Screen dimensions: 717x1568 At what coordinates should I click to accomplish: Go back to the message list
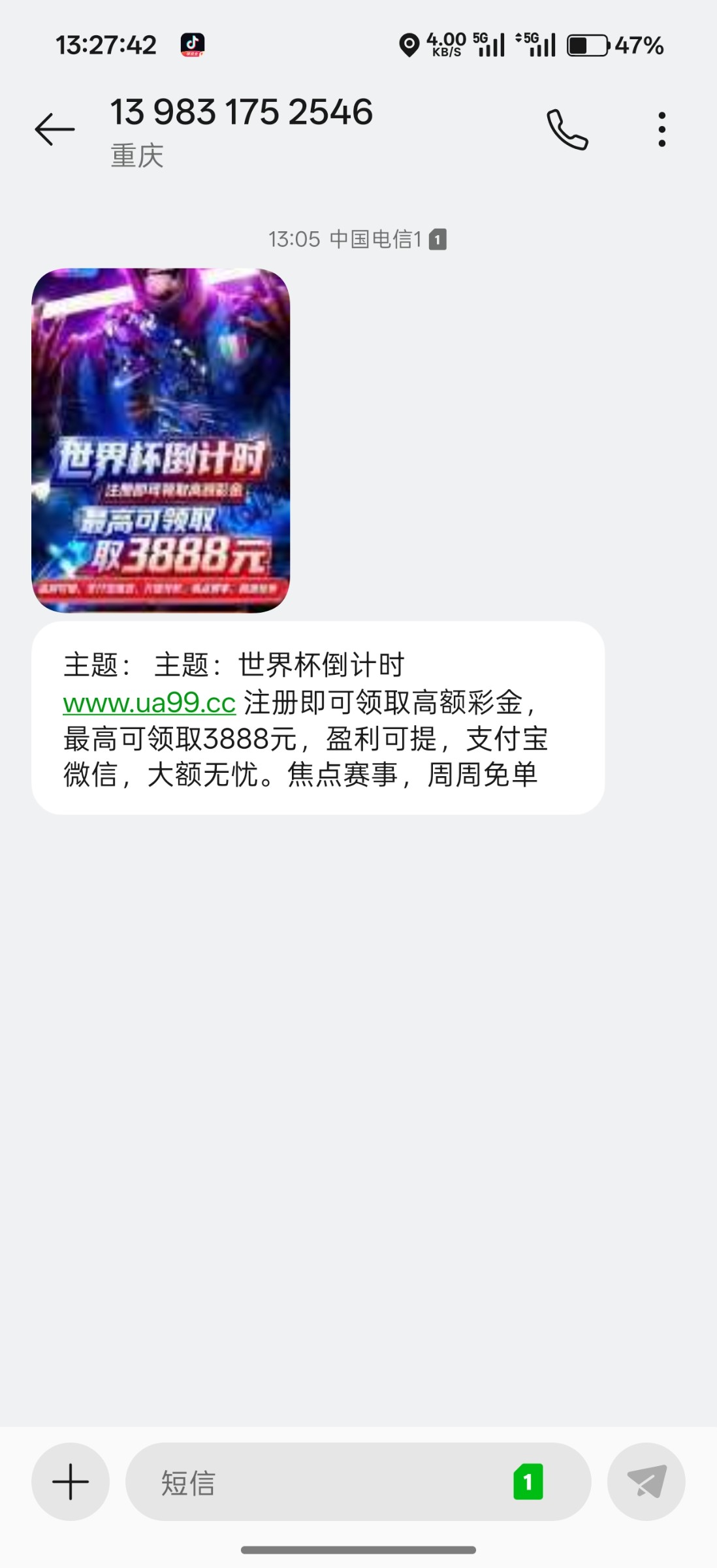click(x=55, y=129)
